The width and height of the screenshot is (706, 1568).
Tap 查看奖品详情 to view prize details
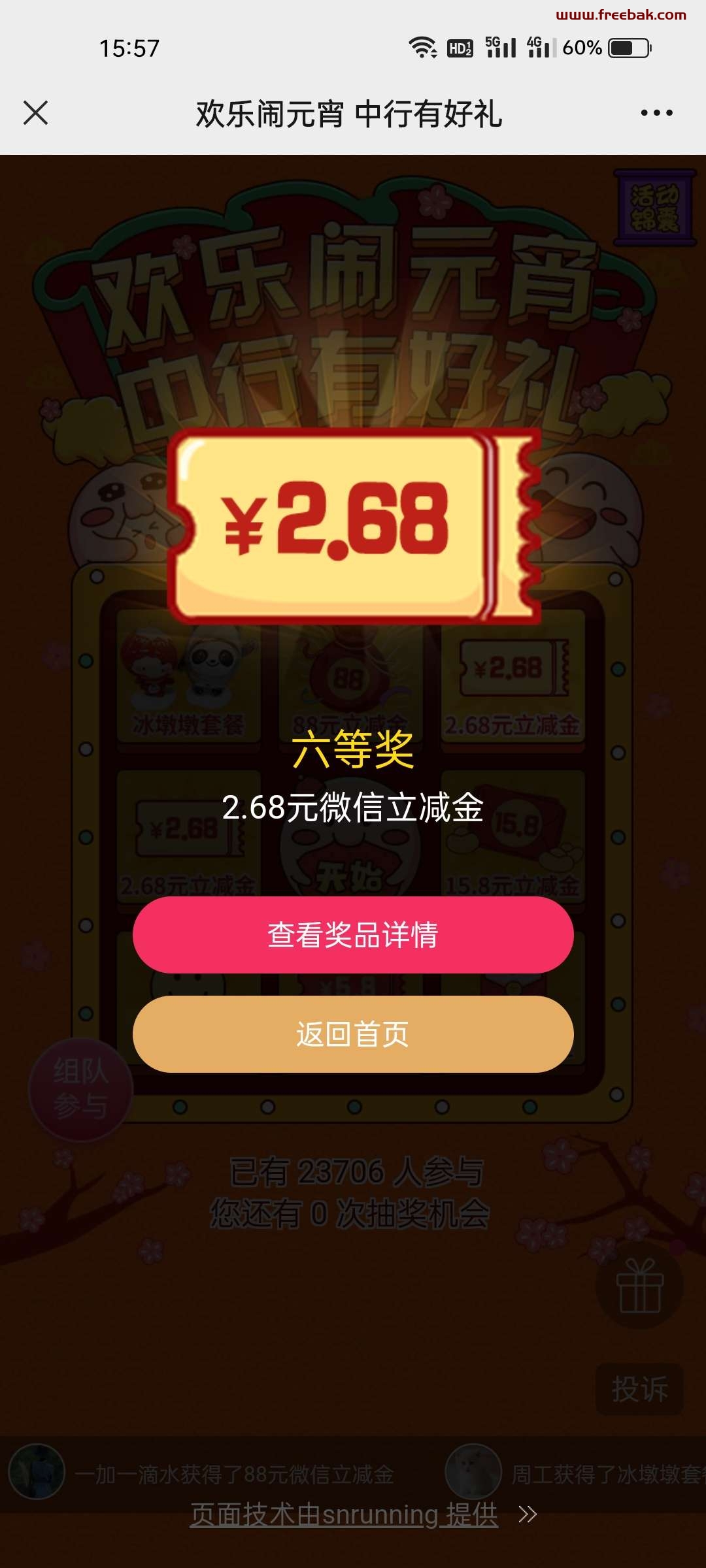(353, 935)
